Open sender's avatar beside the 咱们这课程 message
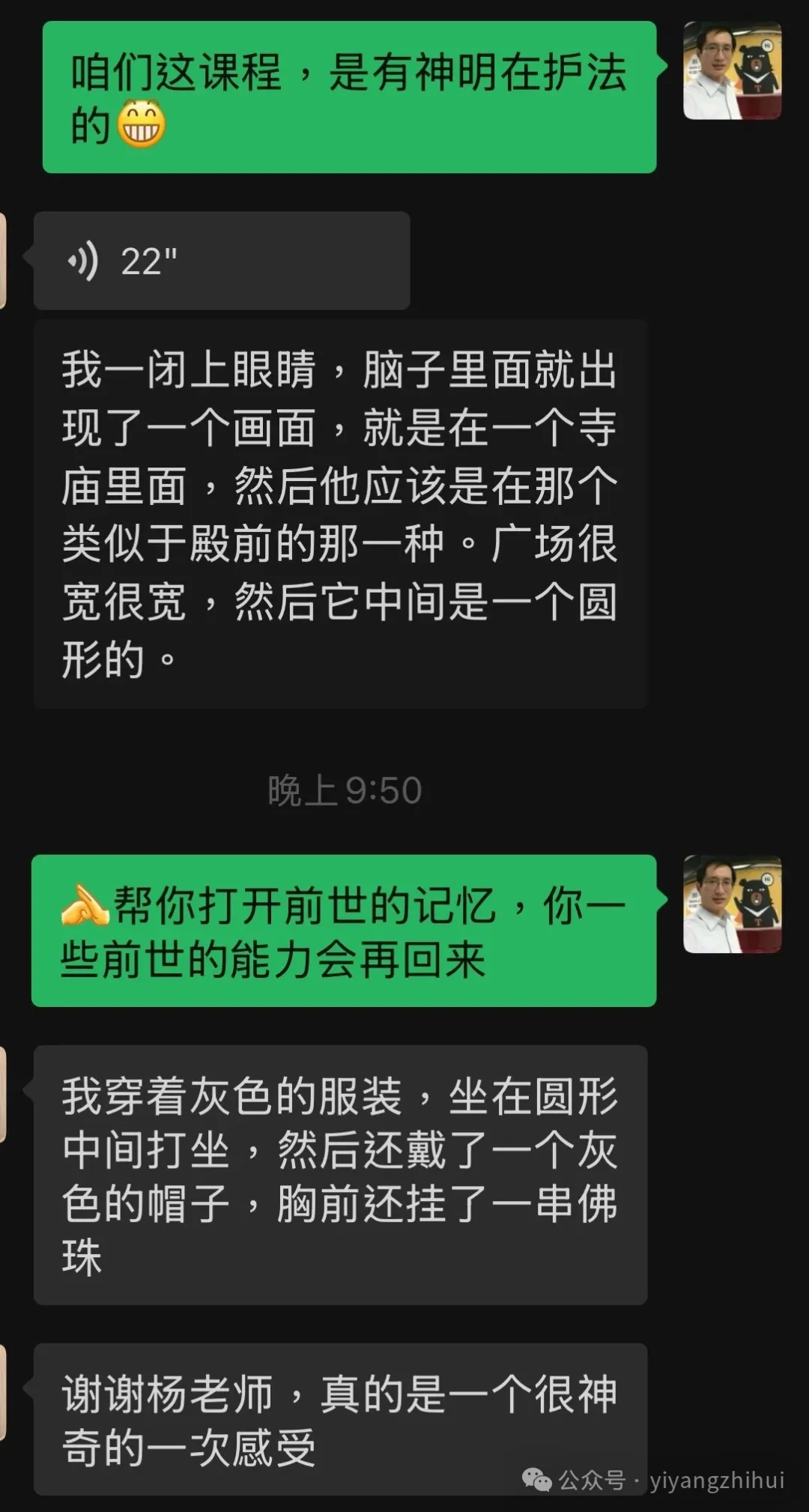809x1512 pixels. pos(732,71)
